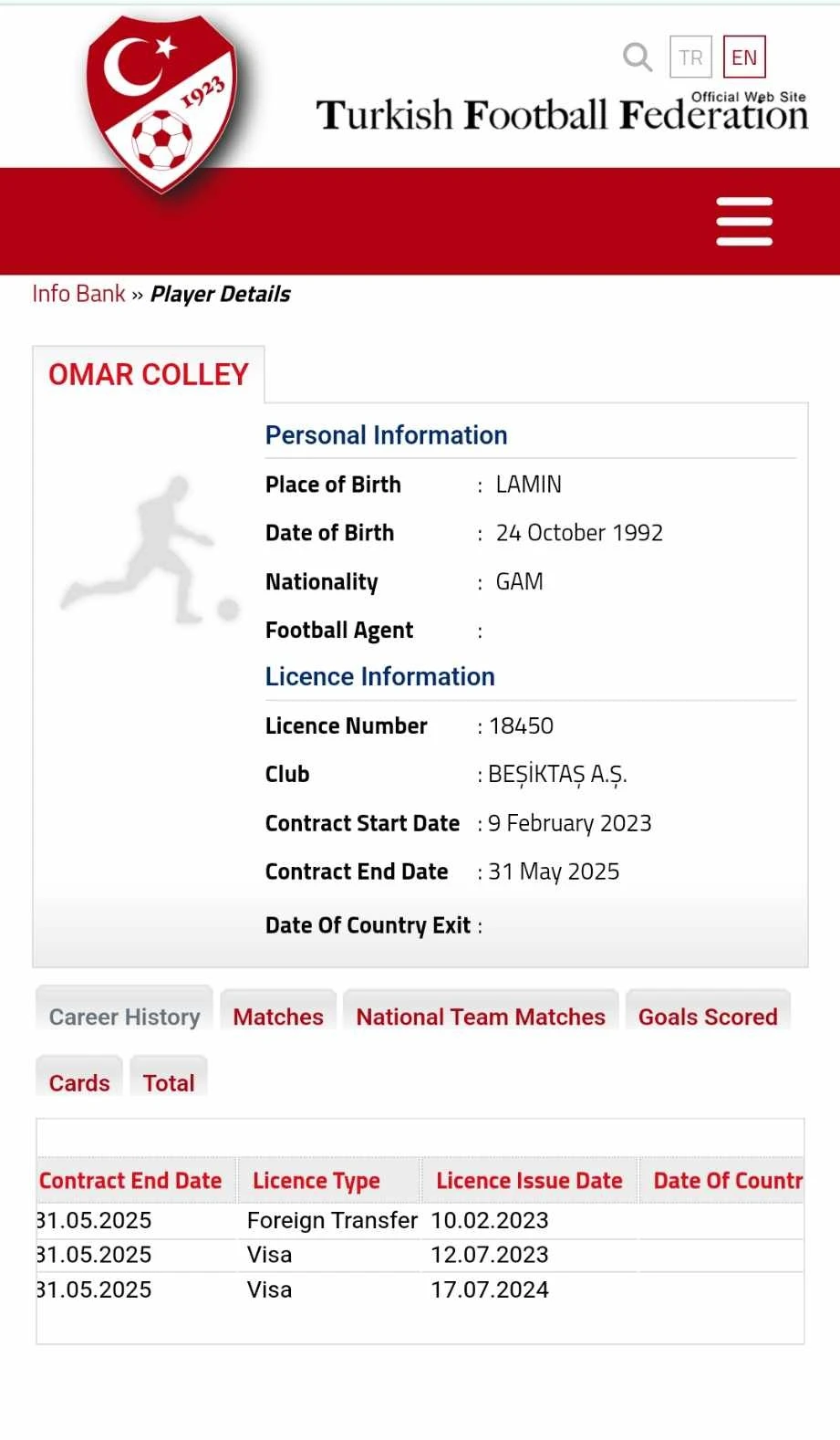
Task: Show the Goals Scored tab
Action: 708,1016
